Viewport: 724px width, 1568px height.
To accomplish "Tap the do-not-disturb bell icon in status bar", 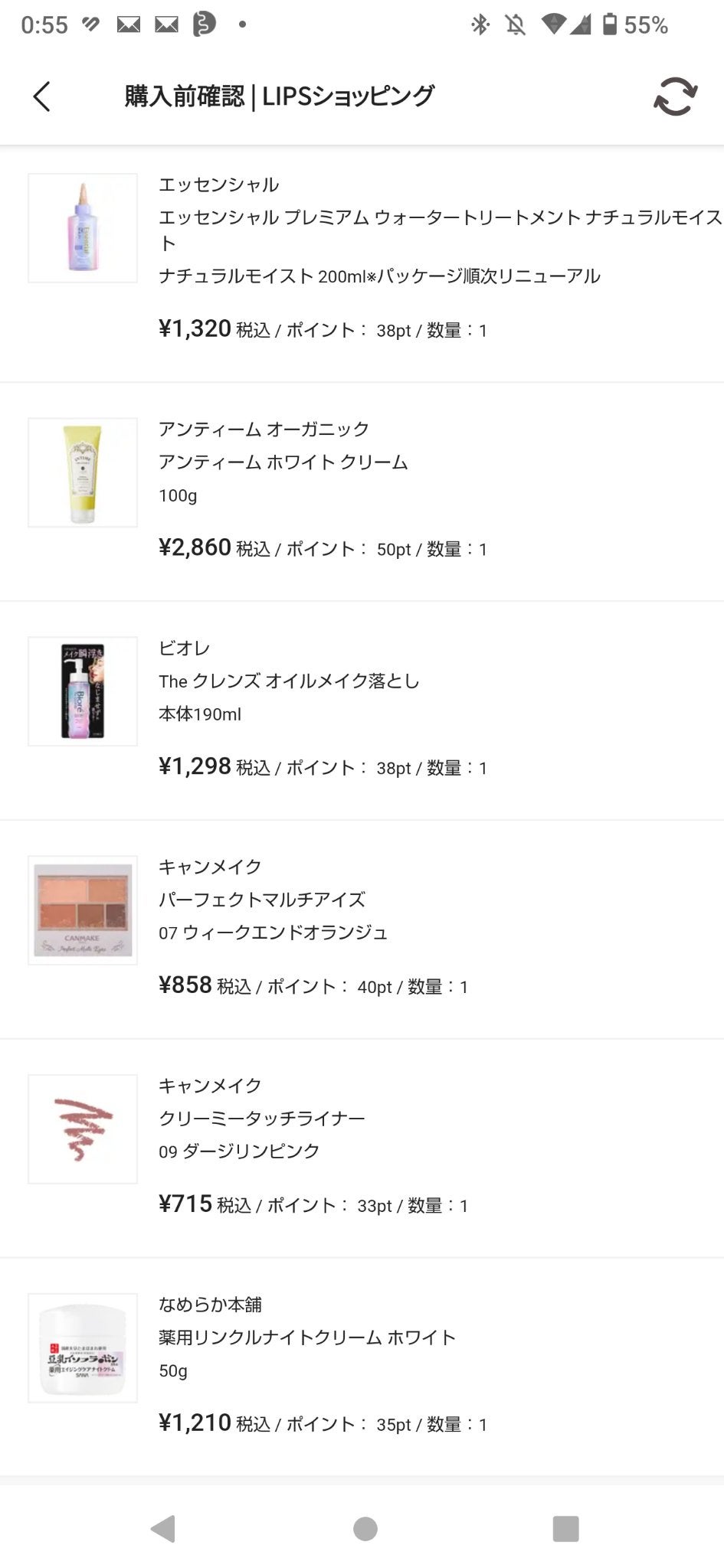I will click(514, 25).
